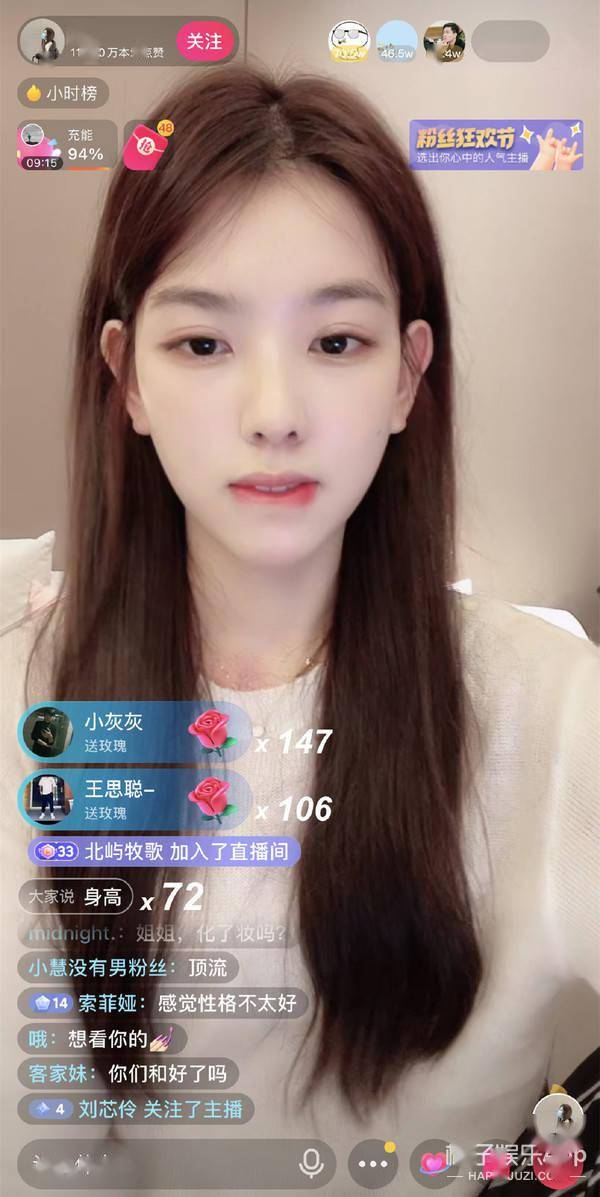Tap the 大家说 身高 chip
600x1197 pixels.
[75, 897]
